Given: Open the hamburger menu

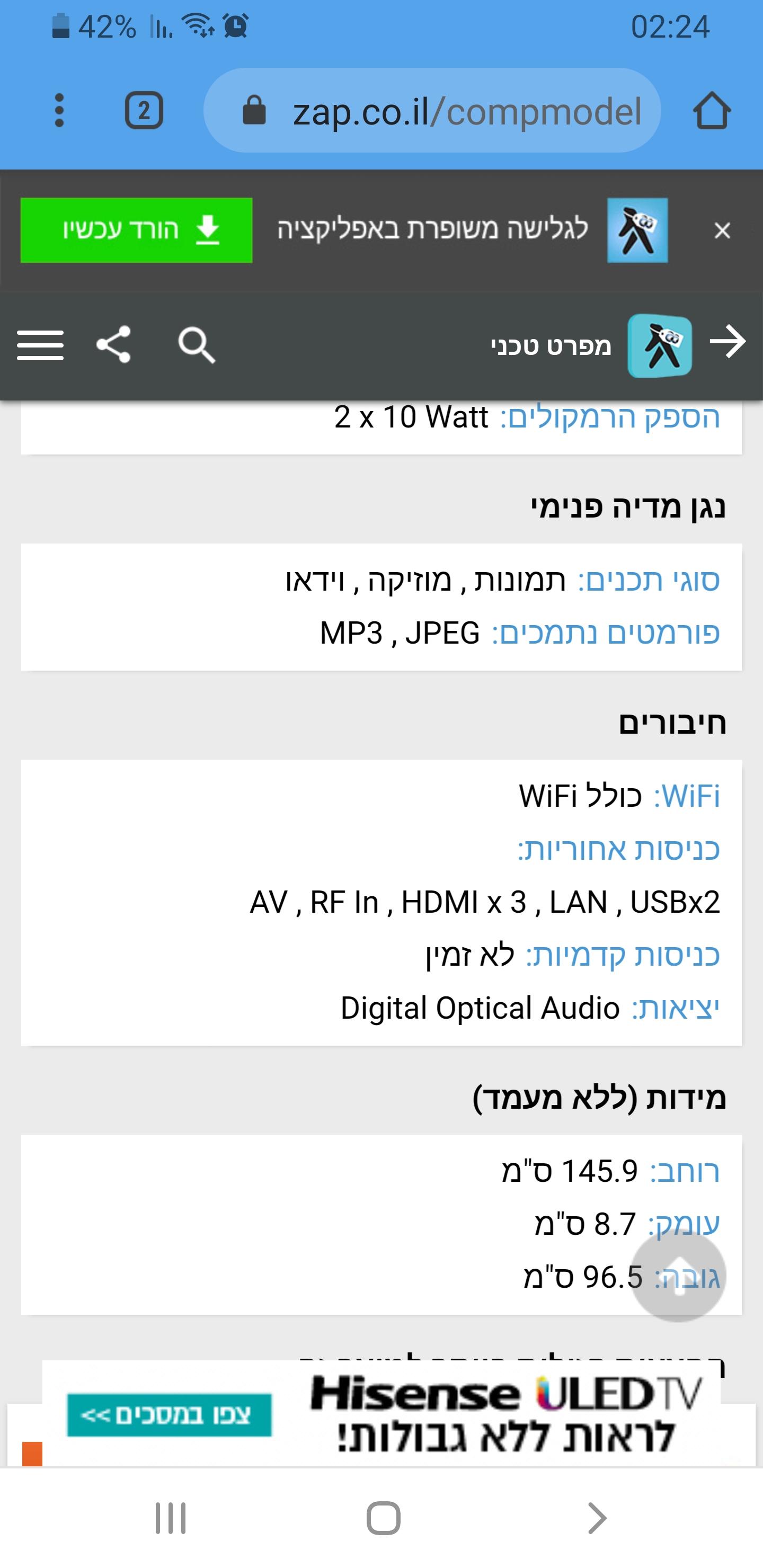Looking at the screenshot, I should 40,345.
